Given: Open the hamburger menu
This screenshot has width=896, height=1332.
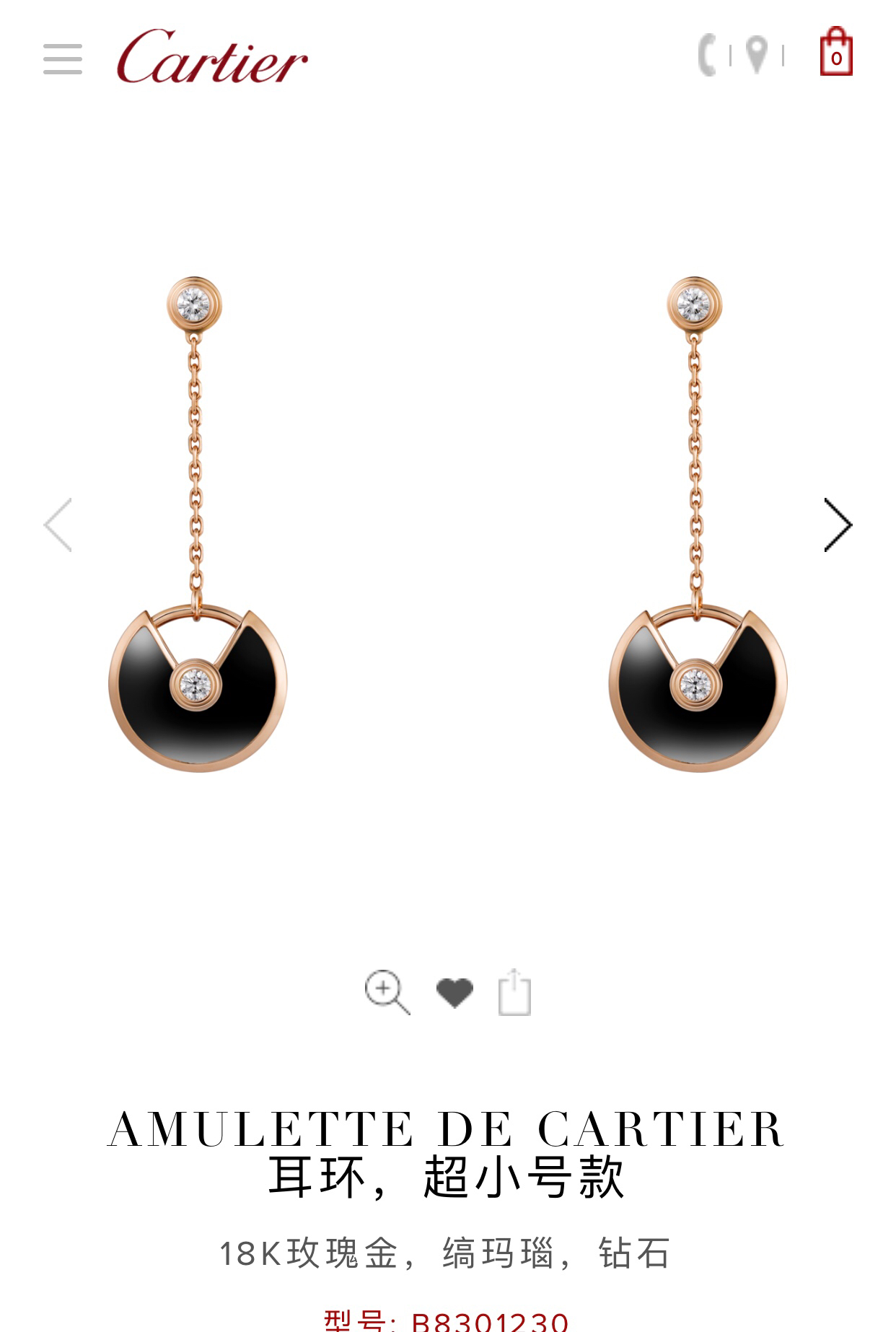Looking at the screenshot, I should pos(63,58).
